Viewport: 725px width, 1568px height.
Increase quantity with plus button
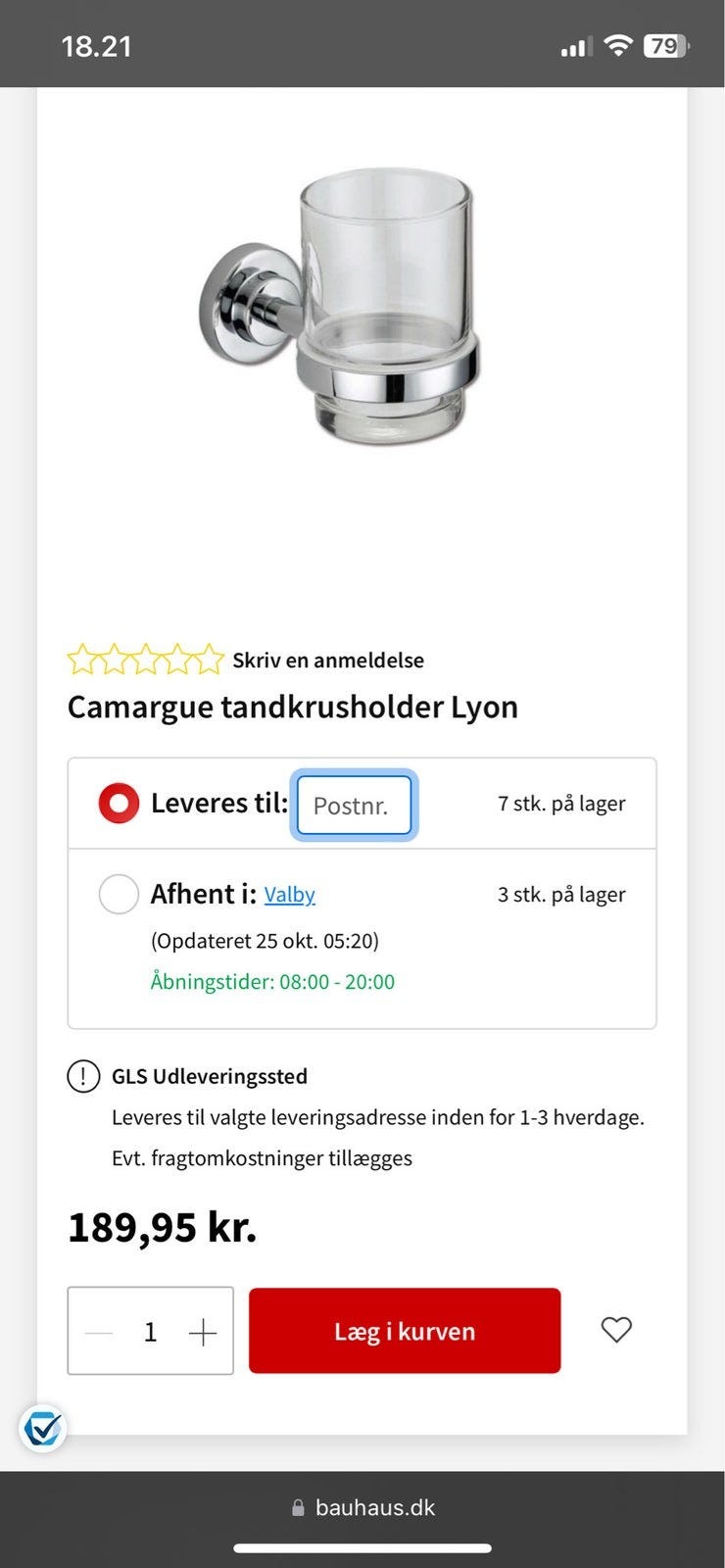(203, 1330)
